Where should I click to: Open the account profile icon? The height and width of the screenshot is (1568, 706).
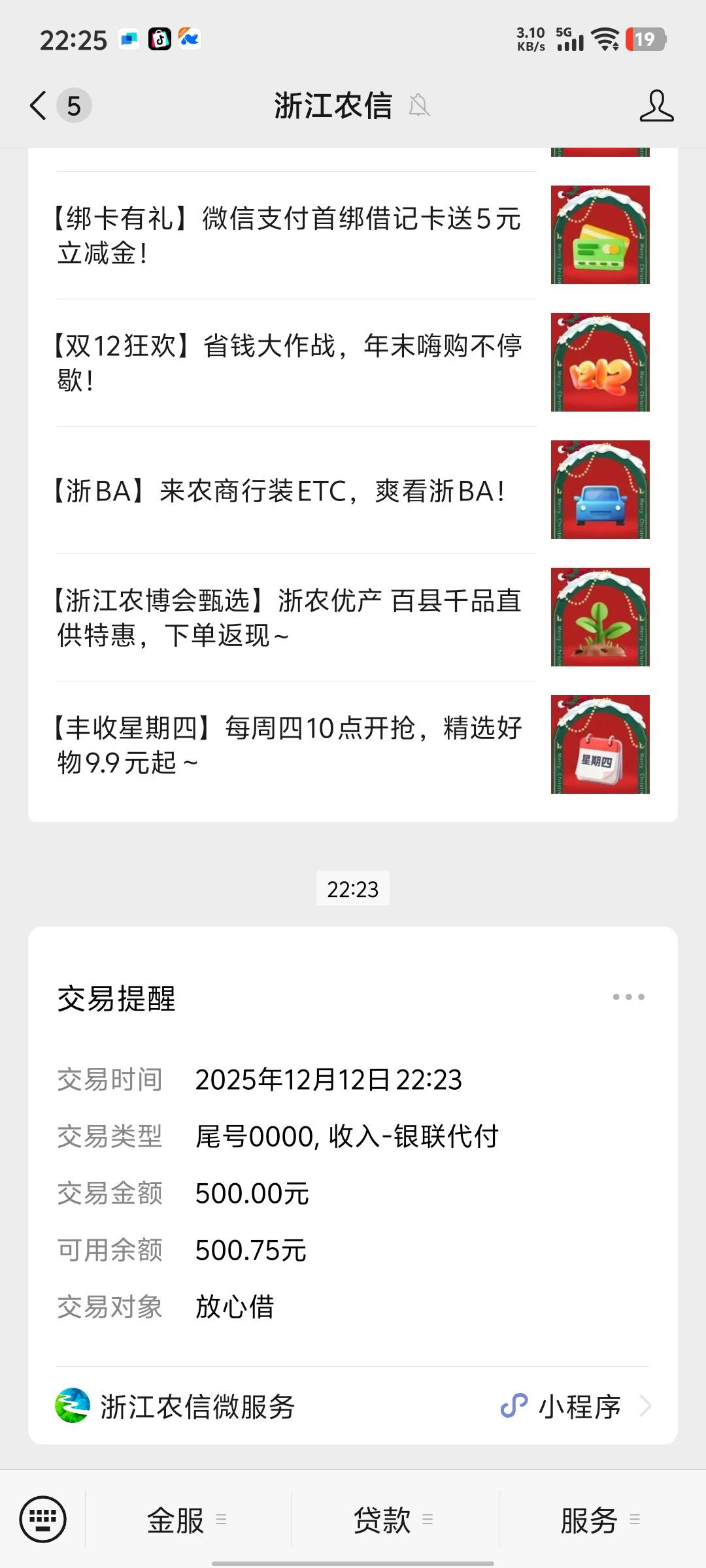[656, 106]
